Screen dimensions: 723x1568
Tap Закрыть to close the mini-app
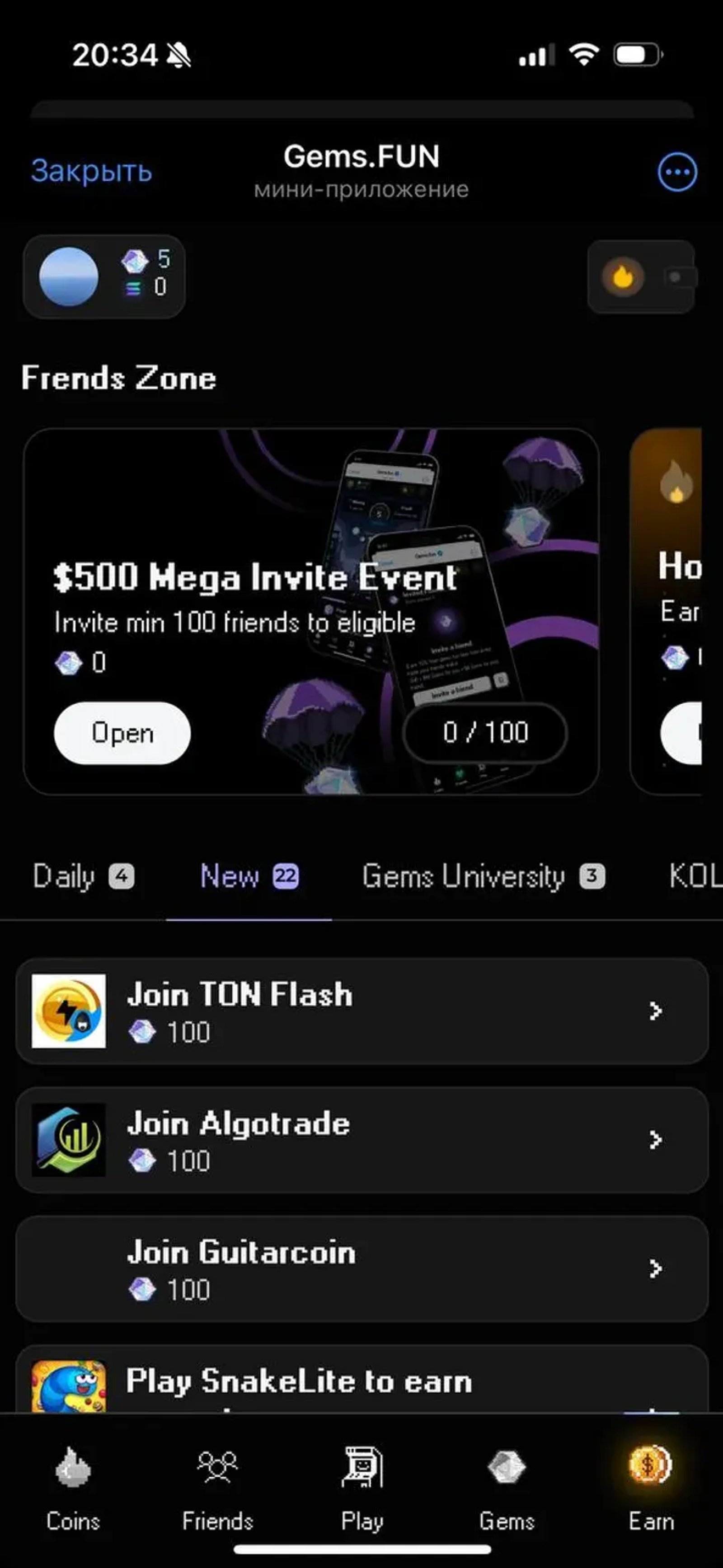click(91, 172)
